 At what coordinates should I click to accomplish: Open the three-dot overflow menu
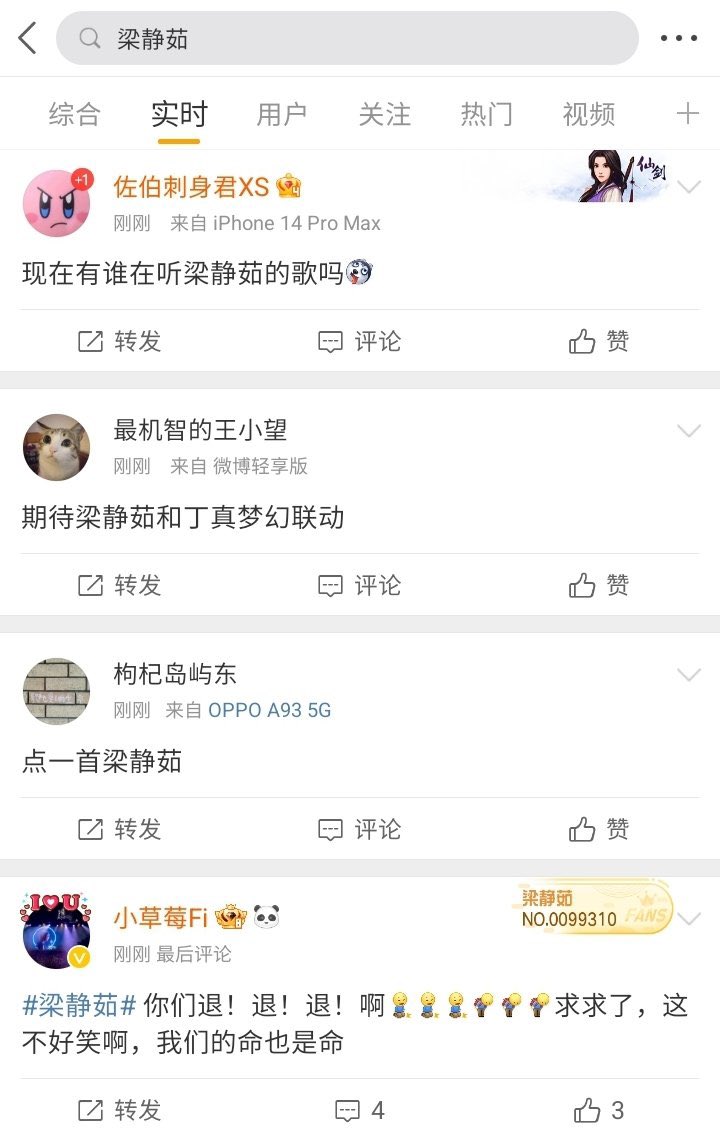pyautogui.click(x=679, y=39)
